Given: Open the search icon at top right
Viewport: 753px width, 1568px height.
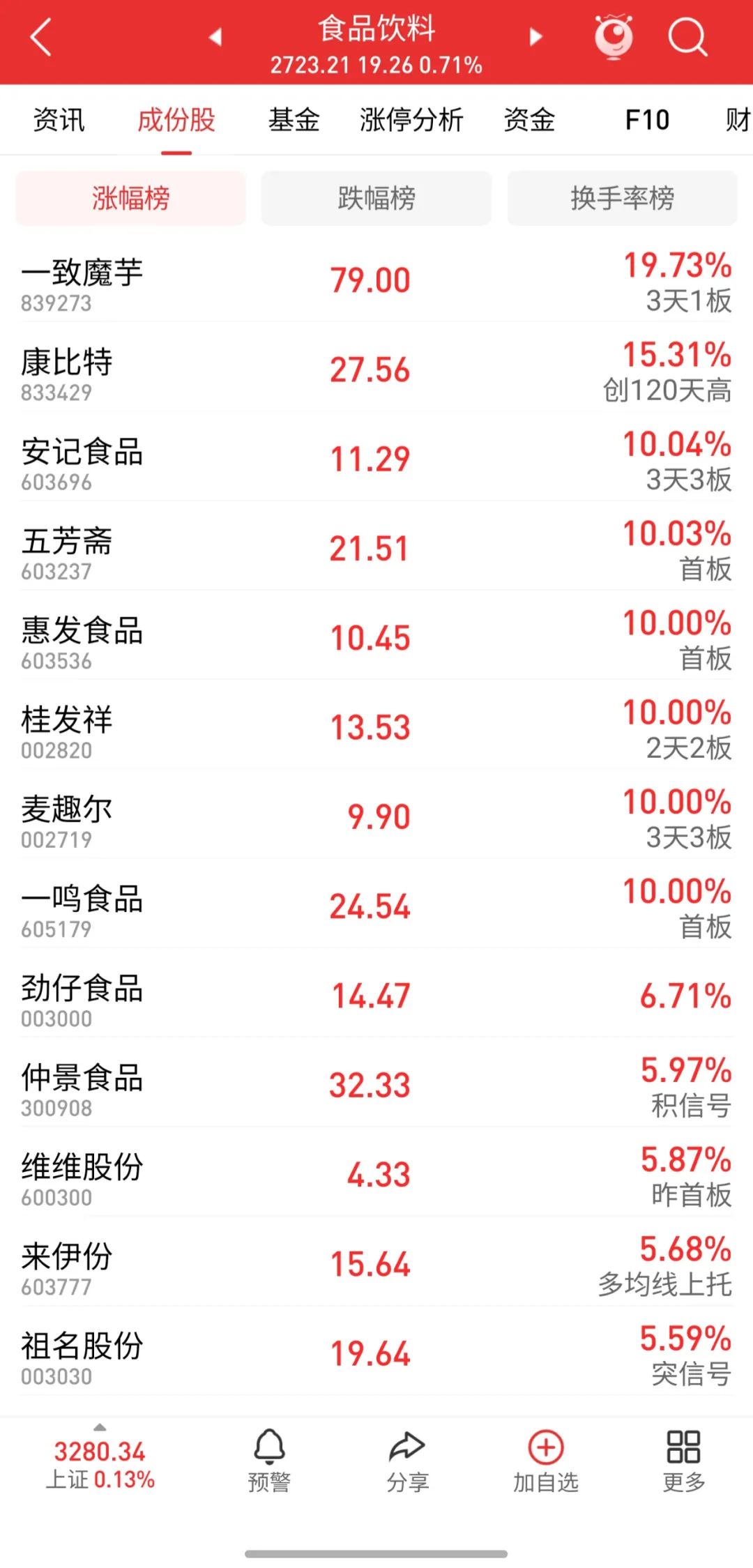Looking at the screenshot, I should 687,38.
